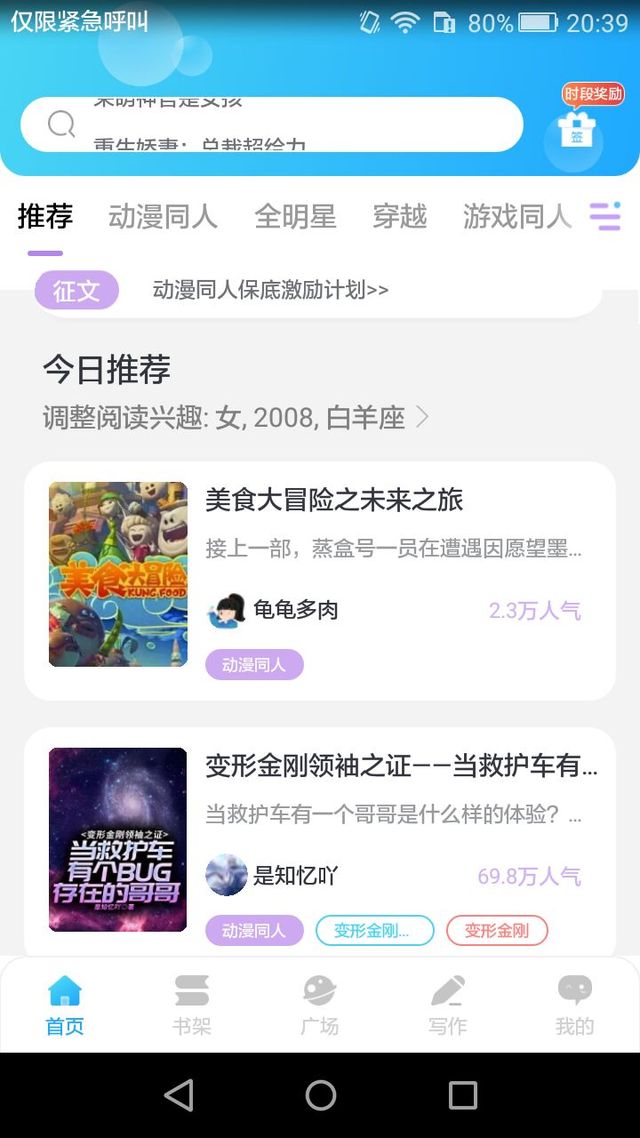Go to the 写作 tab
This screenshot has width=640, height=1138.
coord(447,1005)
